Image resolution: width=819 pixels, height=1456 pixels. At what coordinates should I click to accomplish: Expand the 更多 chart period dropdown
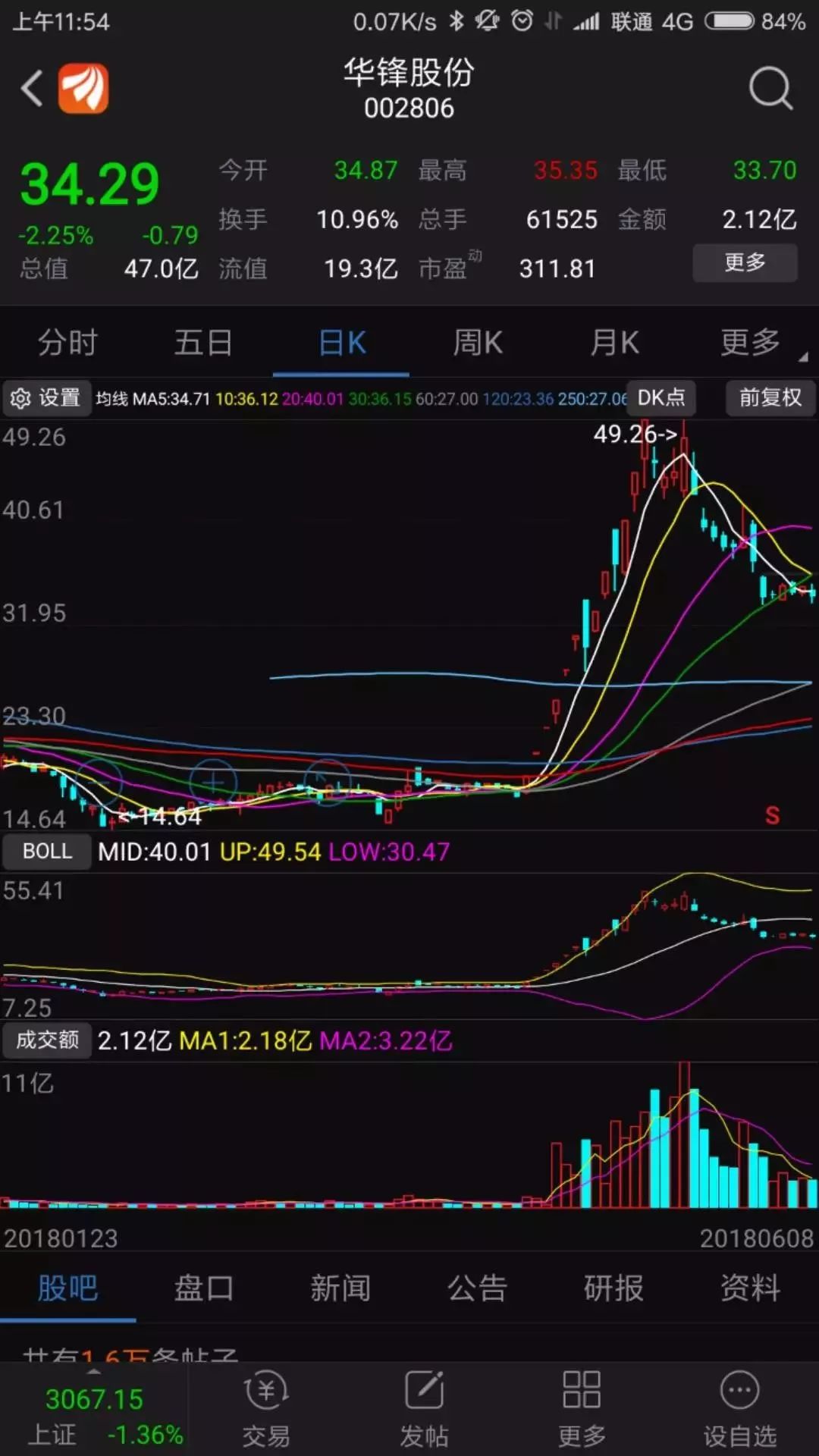click(x=751, y=343)
